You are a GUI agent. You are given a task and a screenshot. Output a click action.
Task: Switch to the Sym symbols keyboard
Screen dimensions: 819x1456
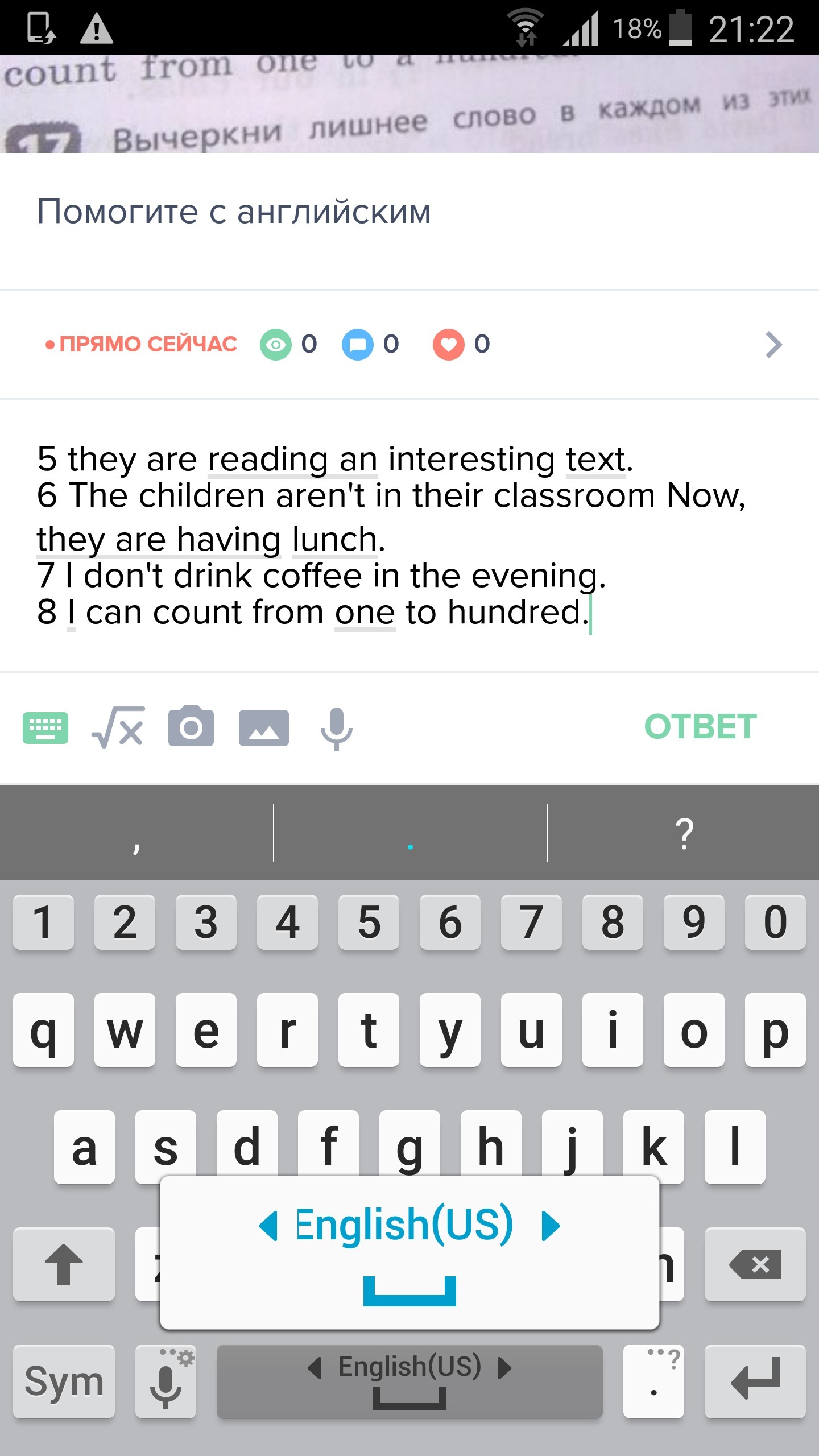[64, 1381]
